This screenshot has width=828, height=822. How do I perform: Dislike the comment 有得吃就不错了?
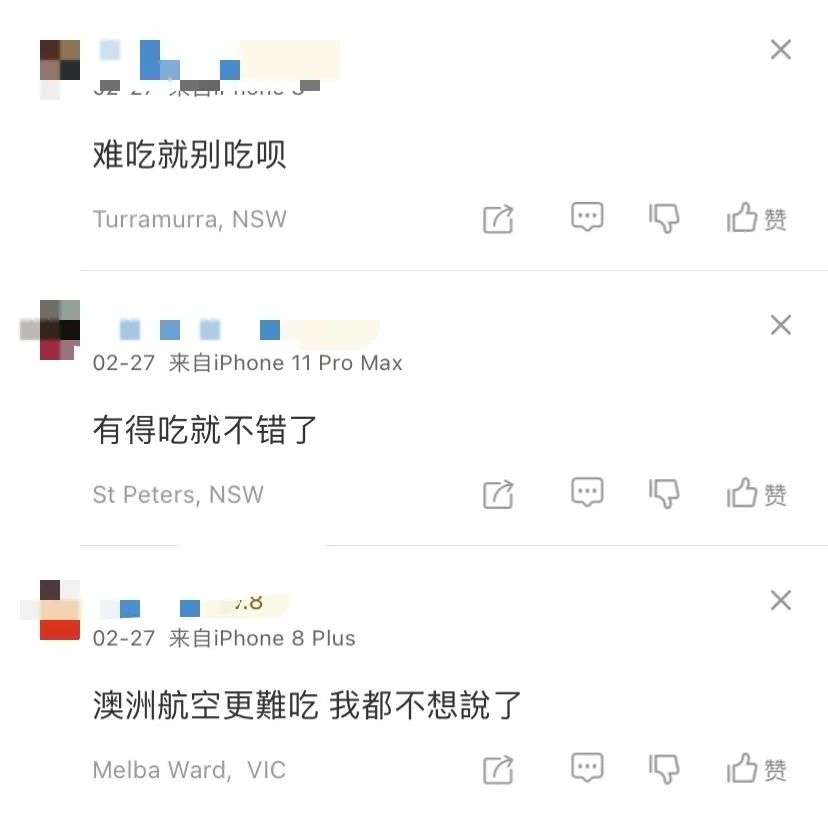click(665, 493)
